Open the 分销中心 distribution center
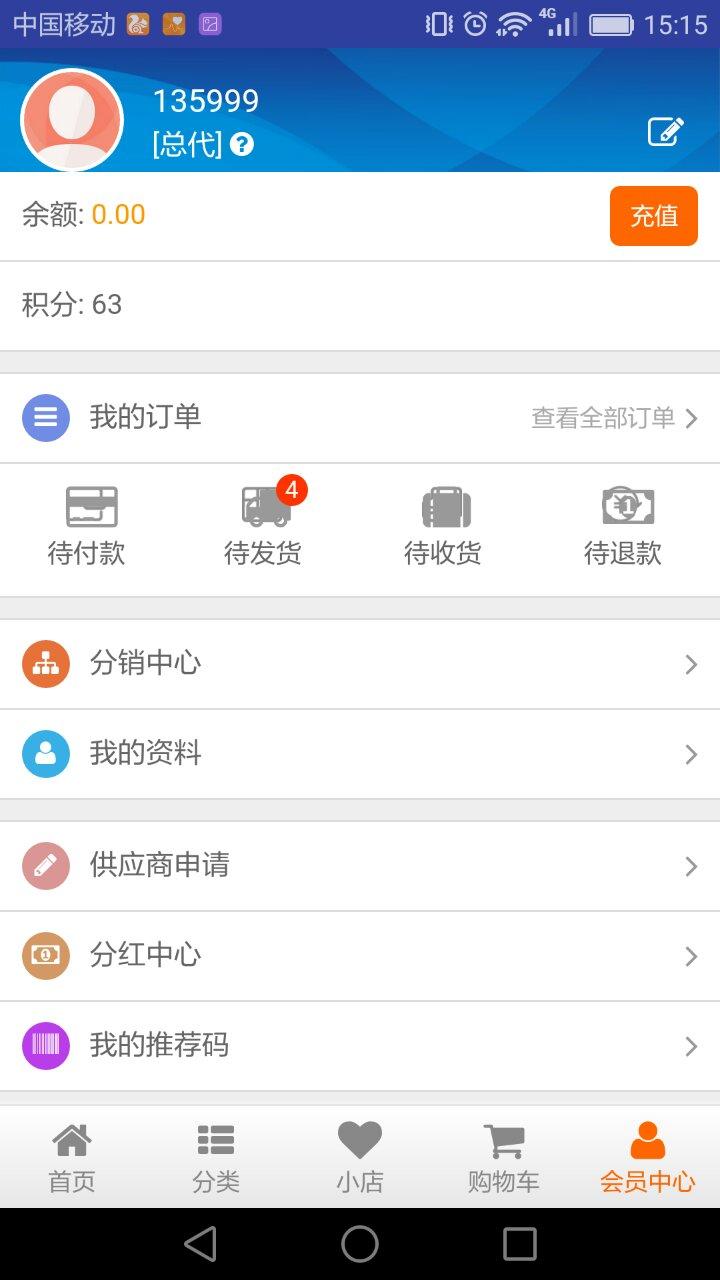 360,664
